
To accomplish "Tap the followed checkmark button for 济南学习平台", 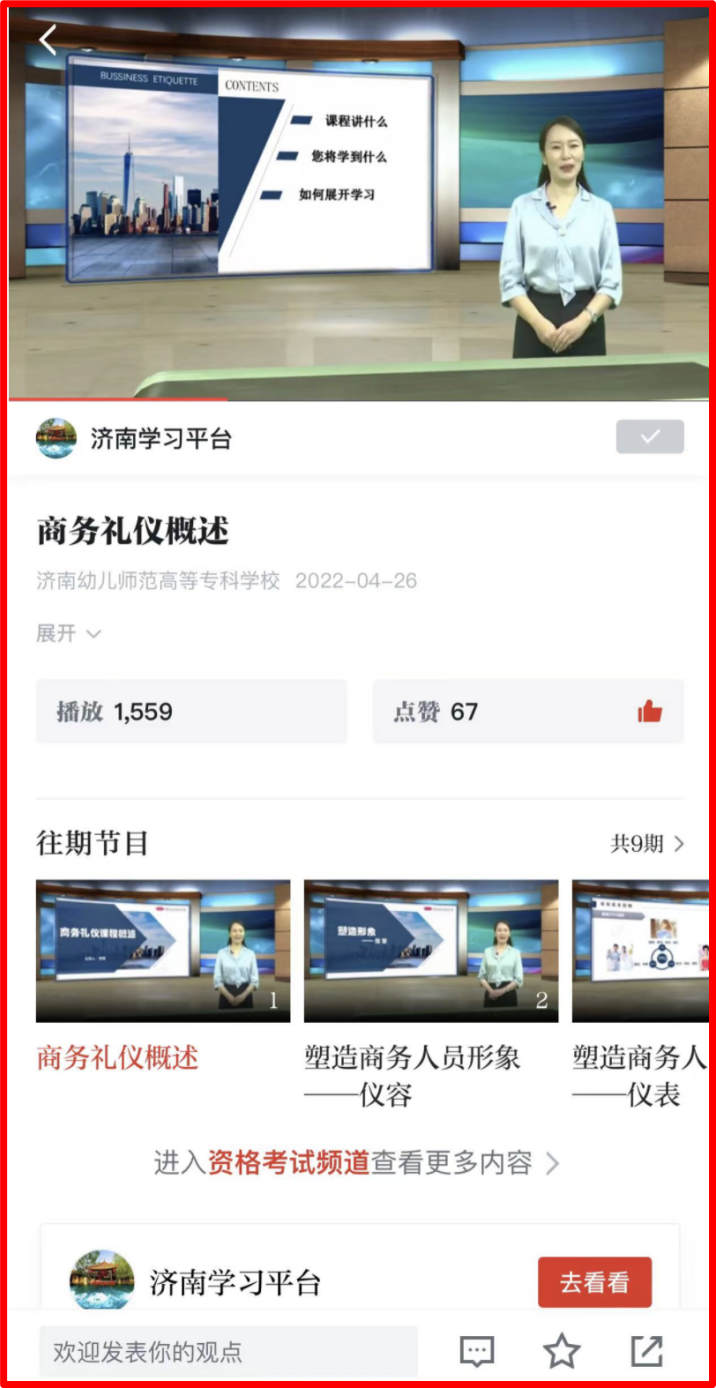I will point(650,438).
